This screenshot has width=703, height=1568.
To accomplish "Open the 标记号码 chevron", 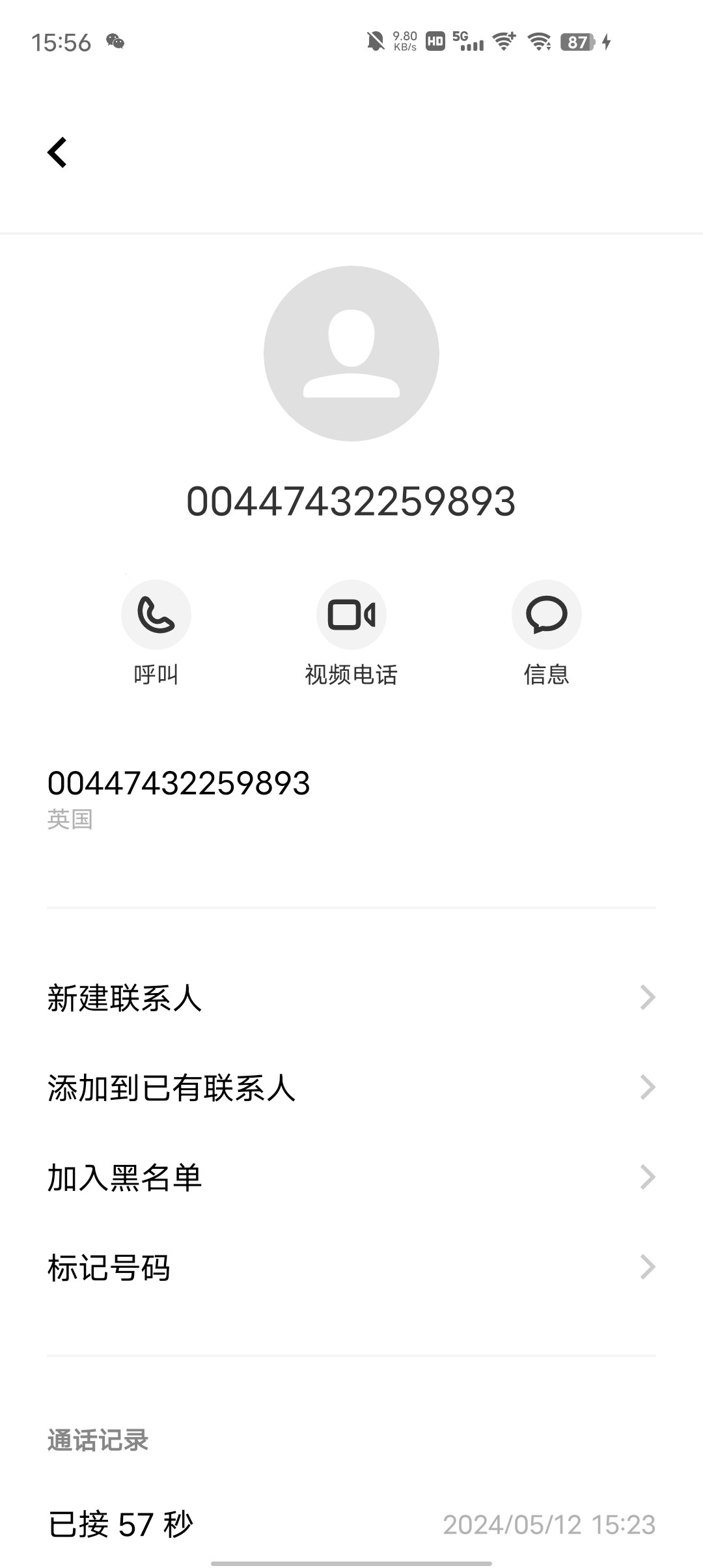I will [646, 1267].
